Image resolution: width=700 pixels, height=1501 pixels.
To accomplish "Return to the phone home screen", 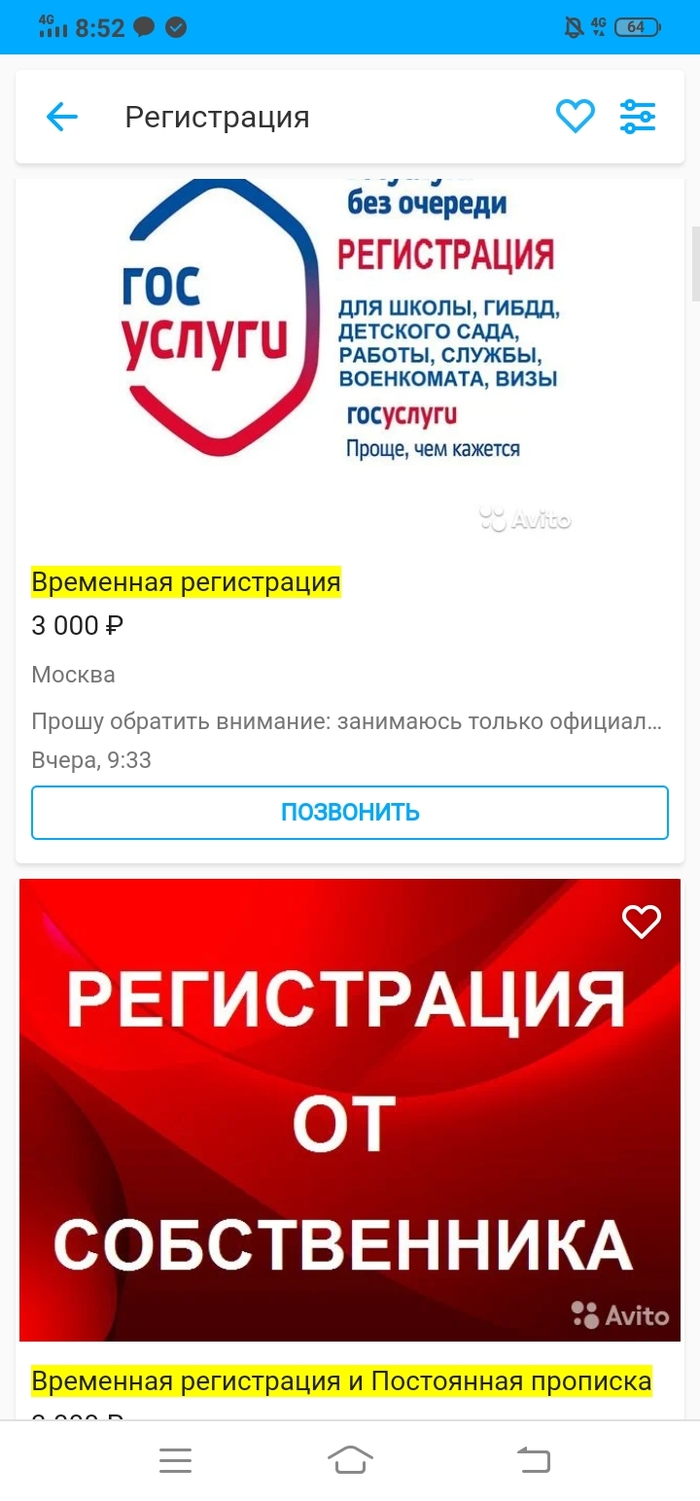I will [350, 1461].
